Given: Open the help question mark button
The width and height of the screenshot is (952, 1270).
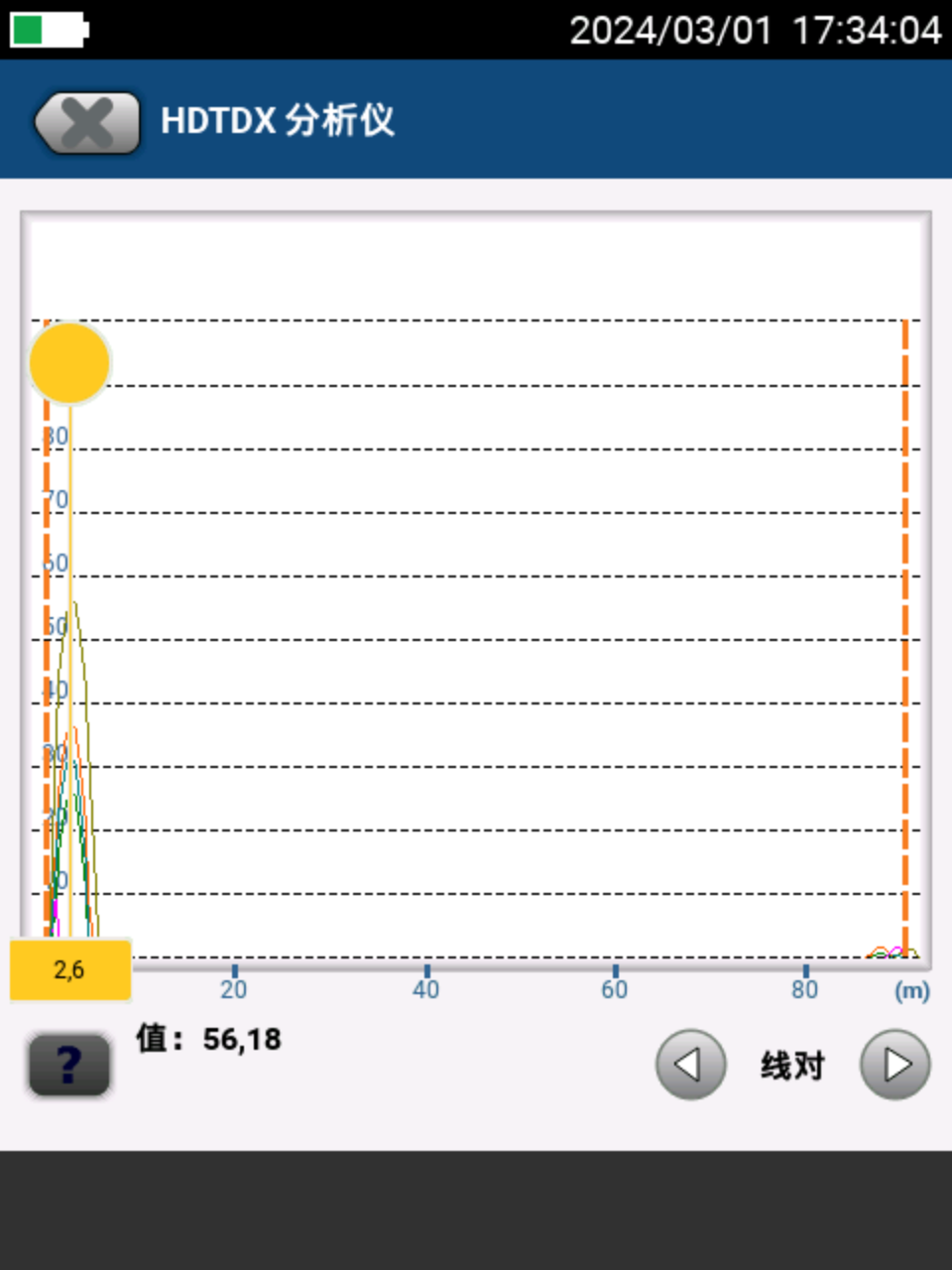Looking at the screenshot, I should 68,1066.
